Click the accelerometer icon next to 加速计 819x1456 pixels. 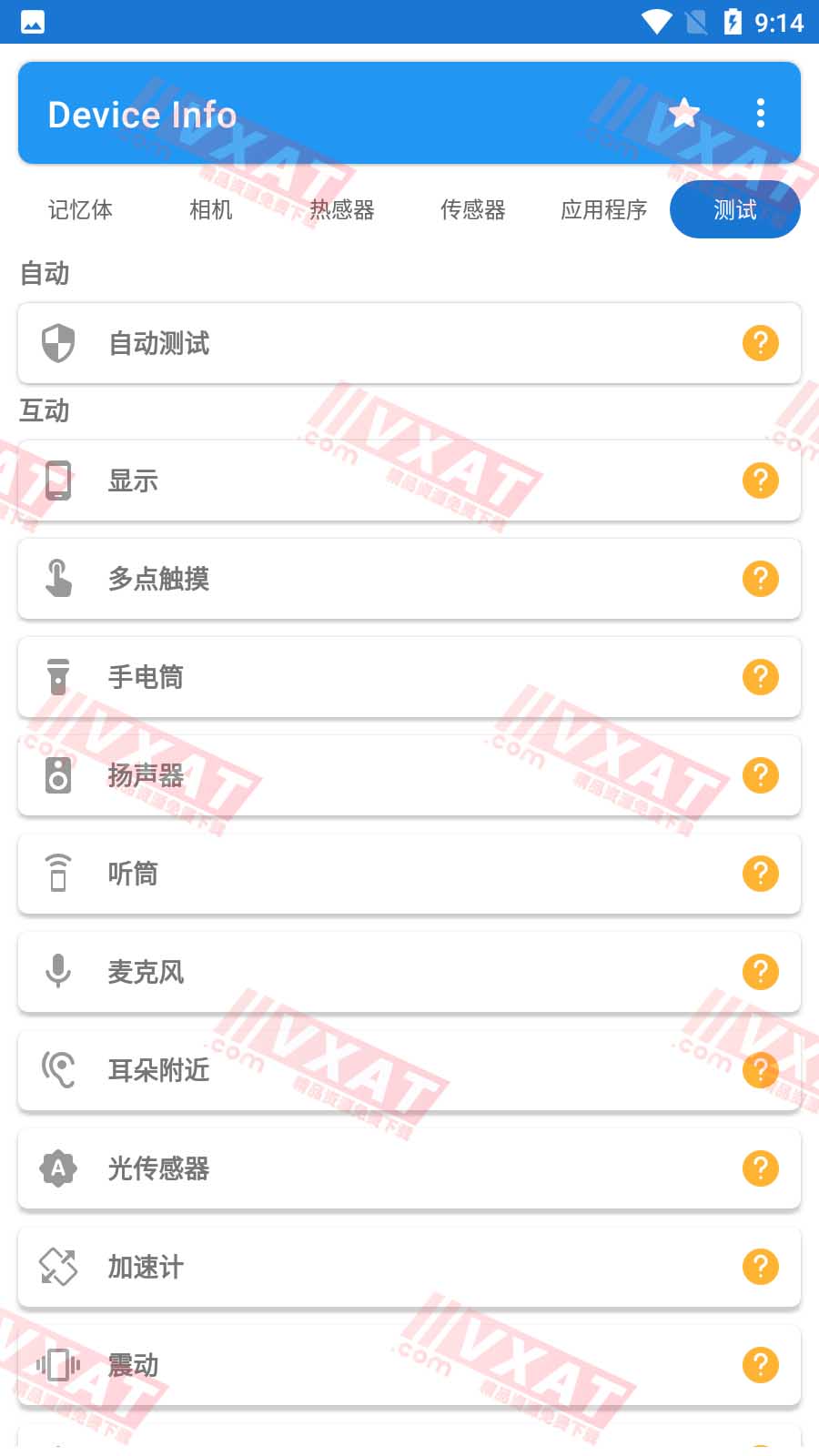(57, 1267)
